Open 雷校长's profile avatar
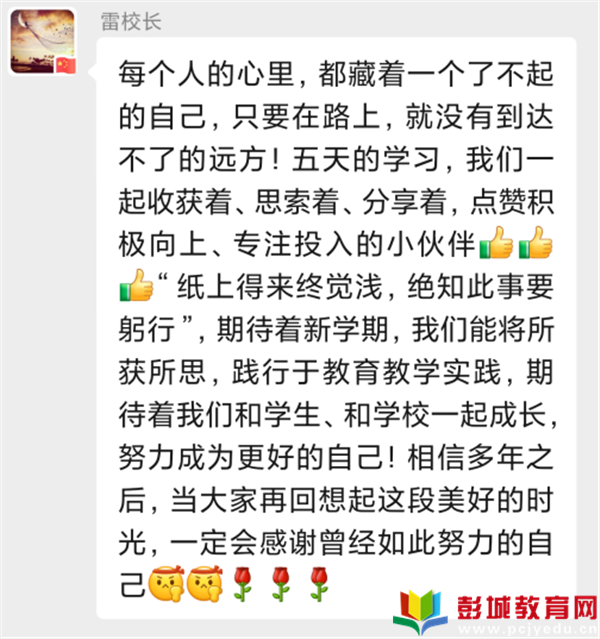 (43, 43)
